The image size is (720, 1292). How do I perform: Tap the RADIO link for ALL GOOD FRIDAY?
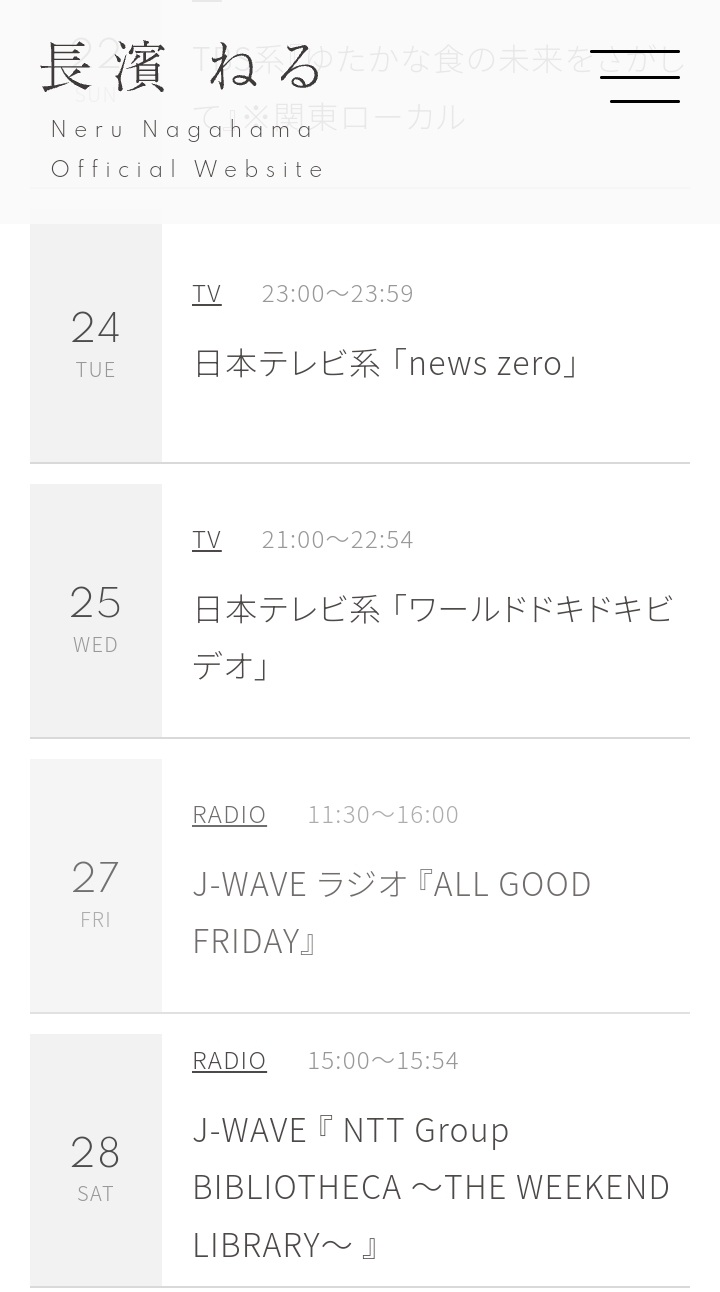click(229, 814)
